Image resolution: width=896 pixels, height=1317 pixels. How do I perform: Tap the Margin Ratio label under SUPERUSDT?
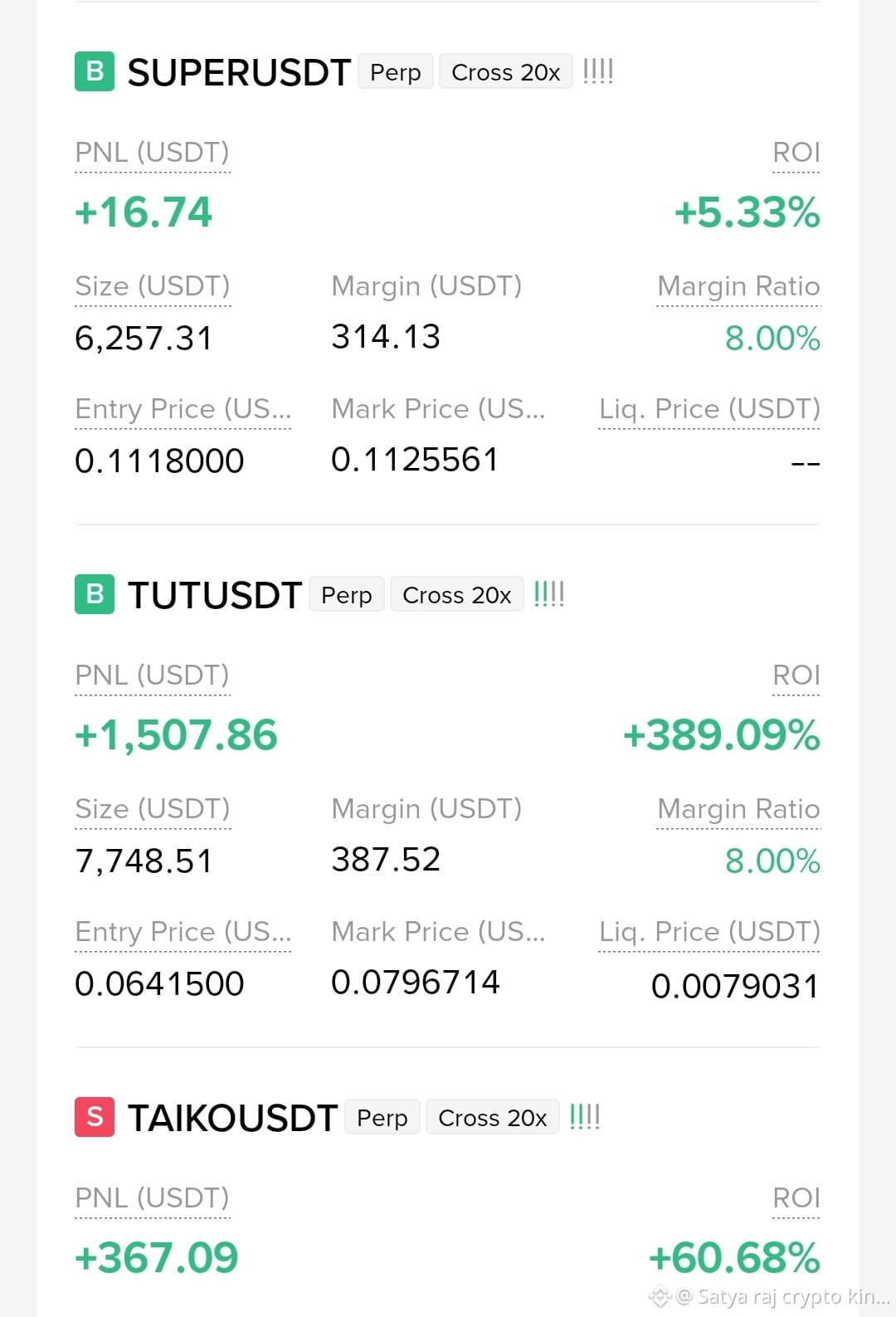coord(738,286)
